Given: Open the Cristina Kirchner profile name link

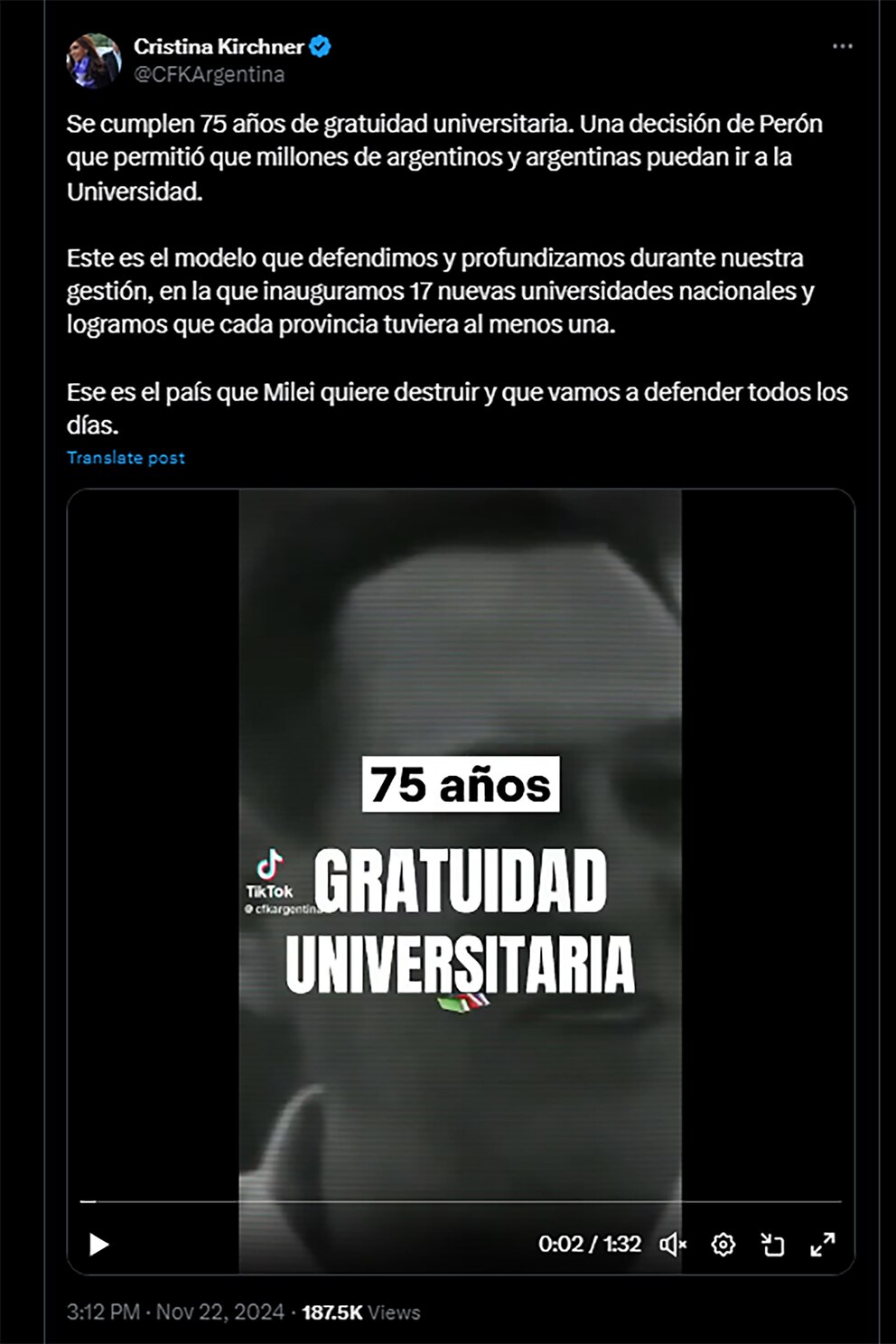Looking at the screenshot, I should click(219, 46).
